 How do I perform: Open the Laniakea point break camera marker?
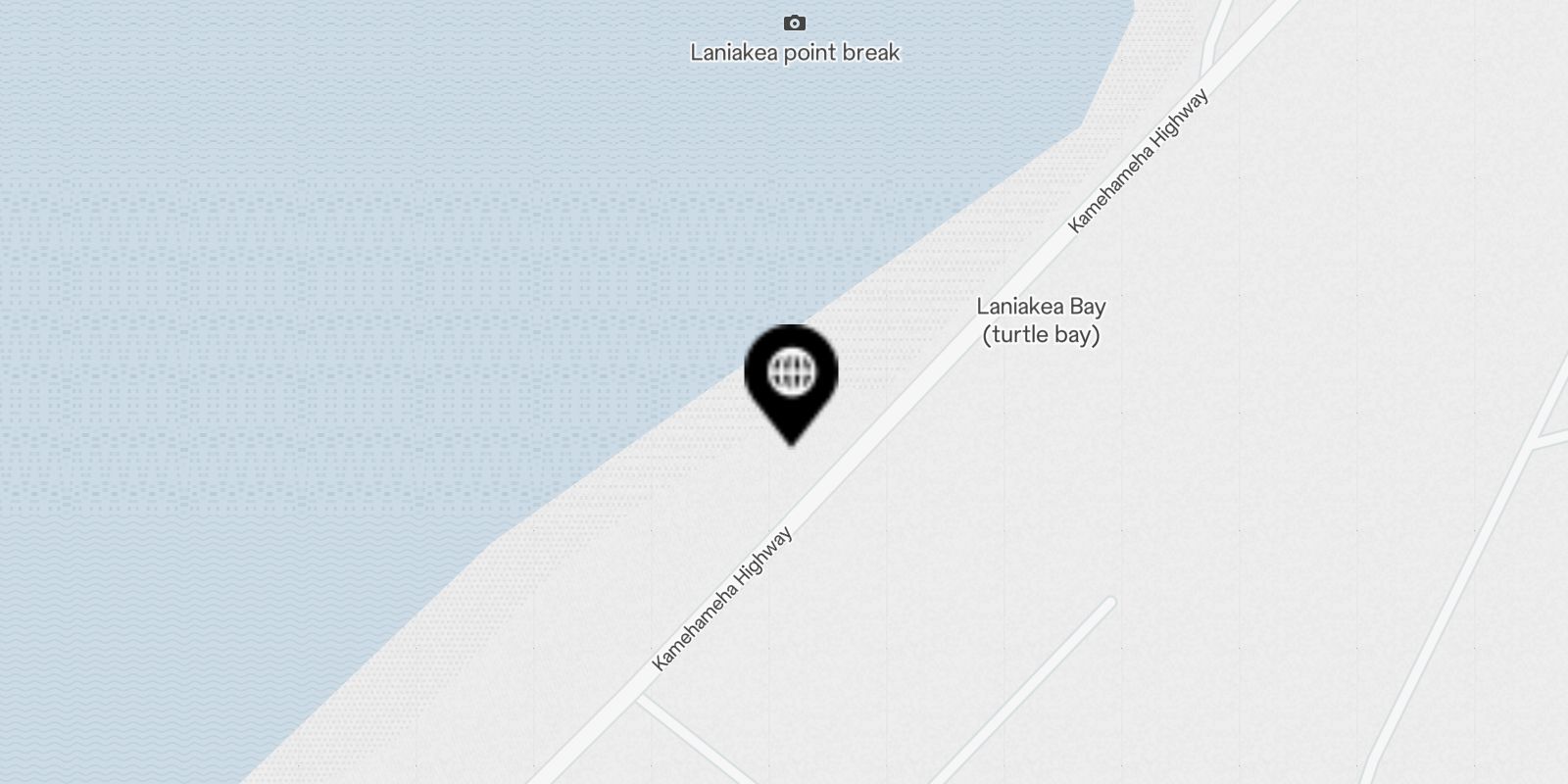tap(794, 24)
